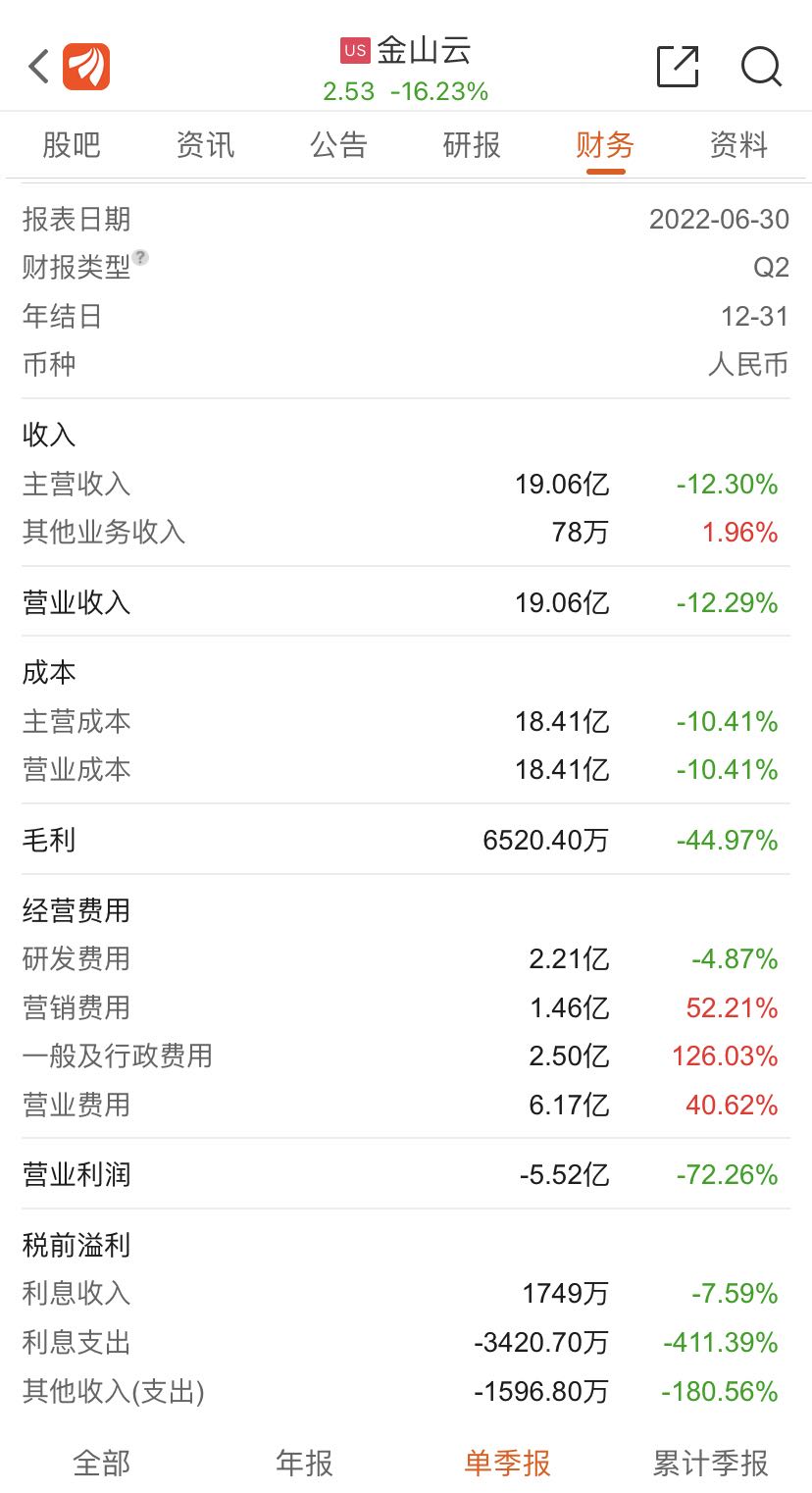Show 全部 report periods
Image resolution: width=812 pixels, height=1493 pixels.
[101, 1463]
